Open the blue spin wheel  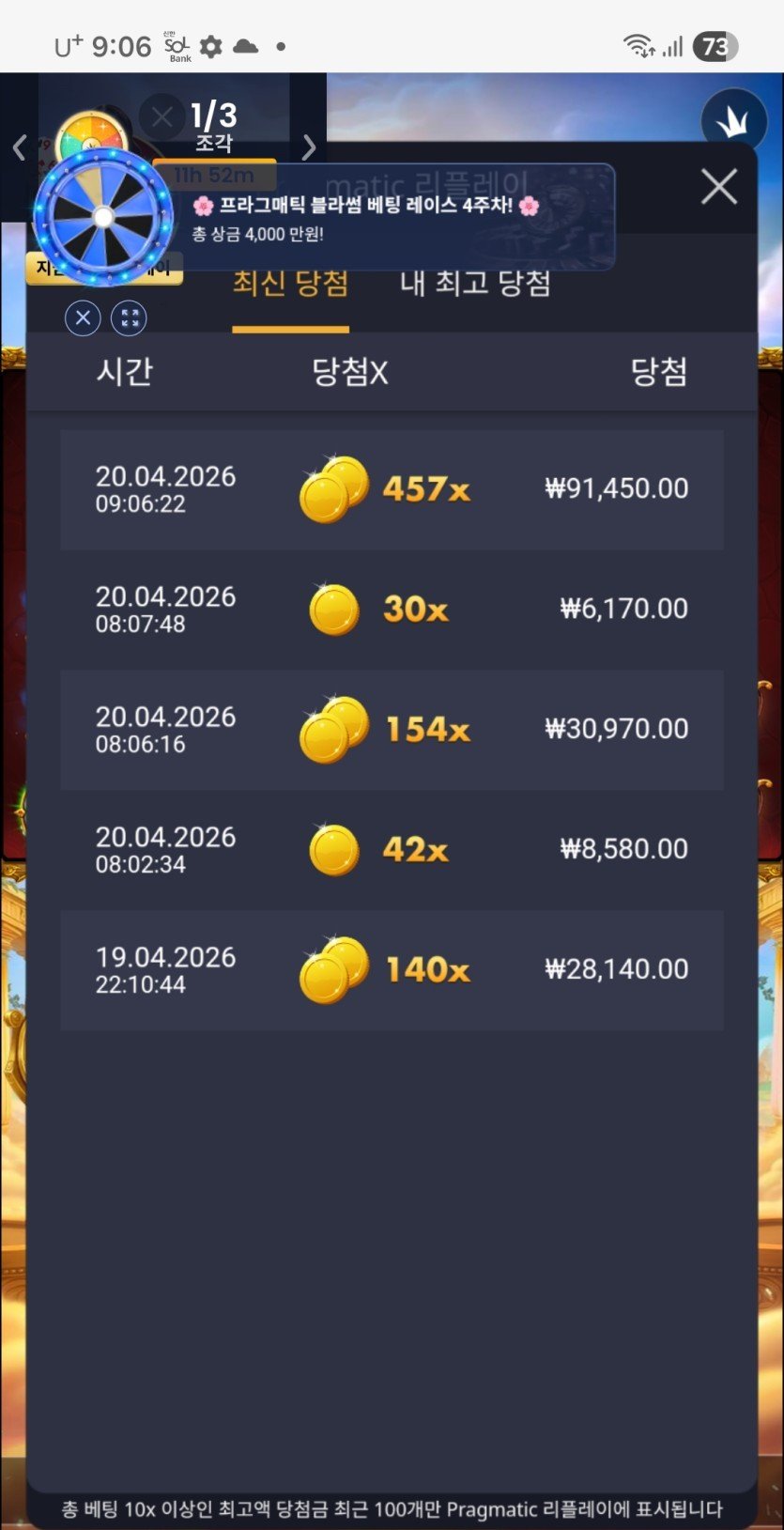click(x=103, y=218)
